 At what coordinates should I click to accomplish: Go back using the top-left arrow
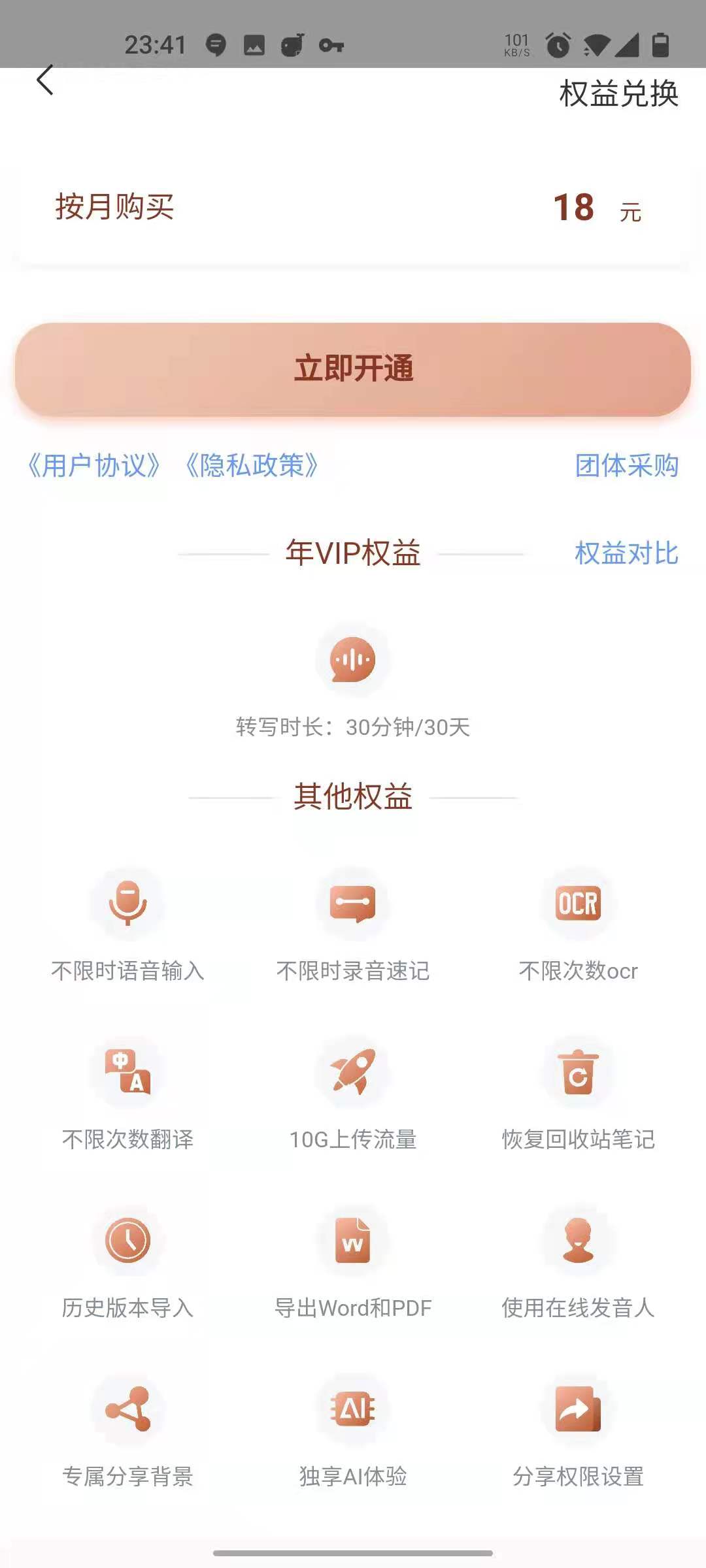(44, 80)
